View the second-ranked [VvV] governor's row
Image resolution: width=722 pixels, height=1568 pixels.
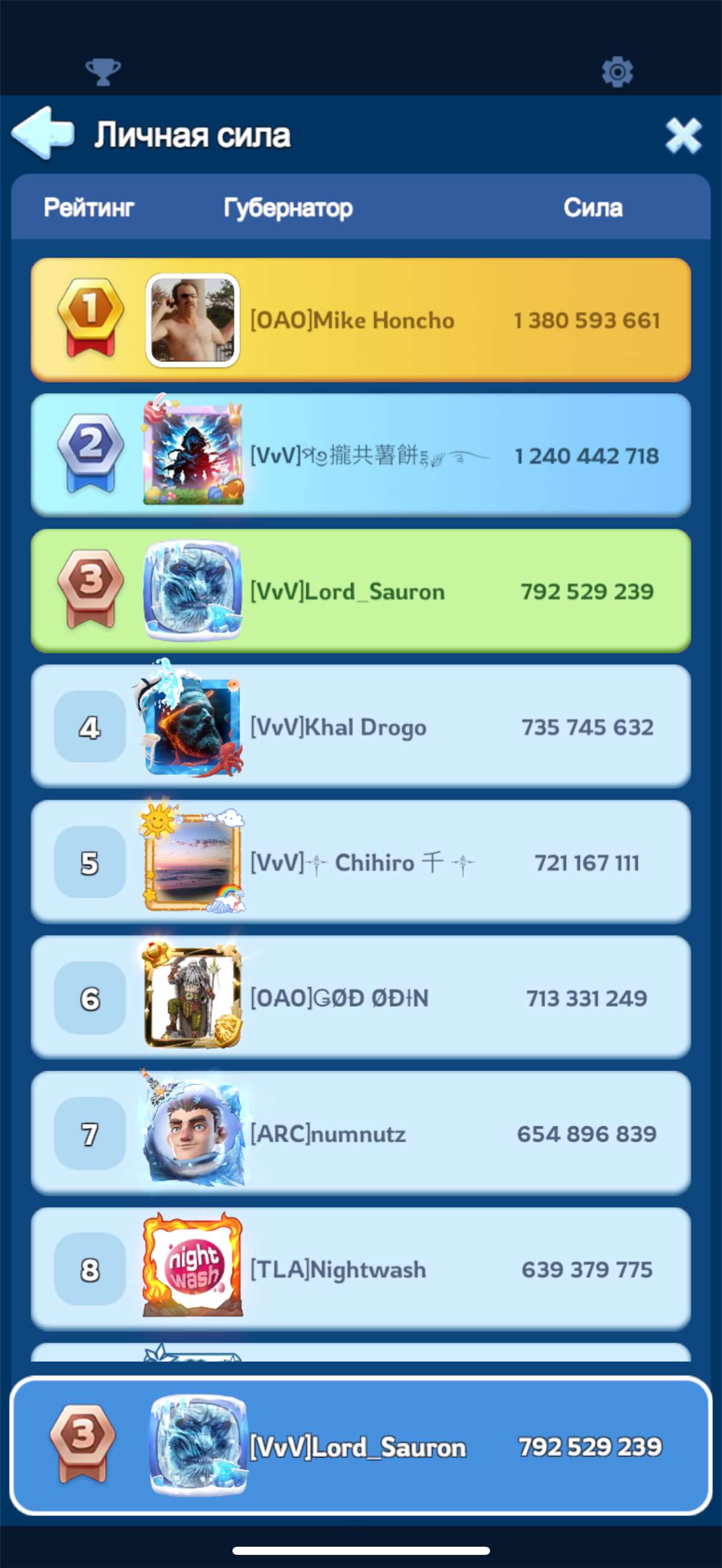pos(360,455)
